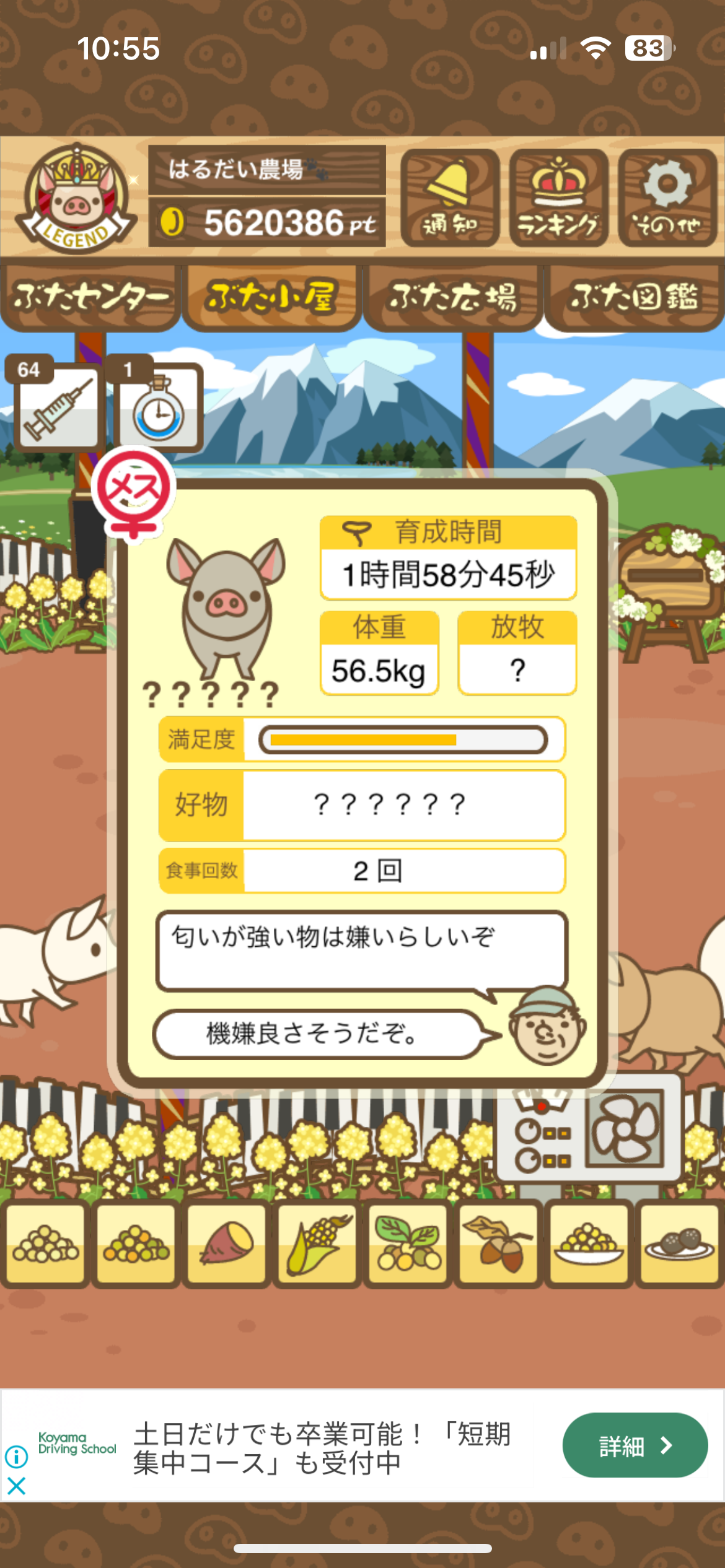Viewport: 725px width, 1568px height.
Task: Feed the leafy vegetable mix
Action: click(407, 1244)
